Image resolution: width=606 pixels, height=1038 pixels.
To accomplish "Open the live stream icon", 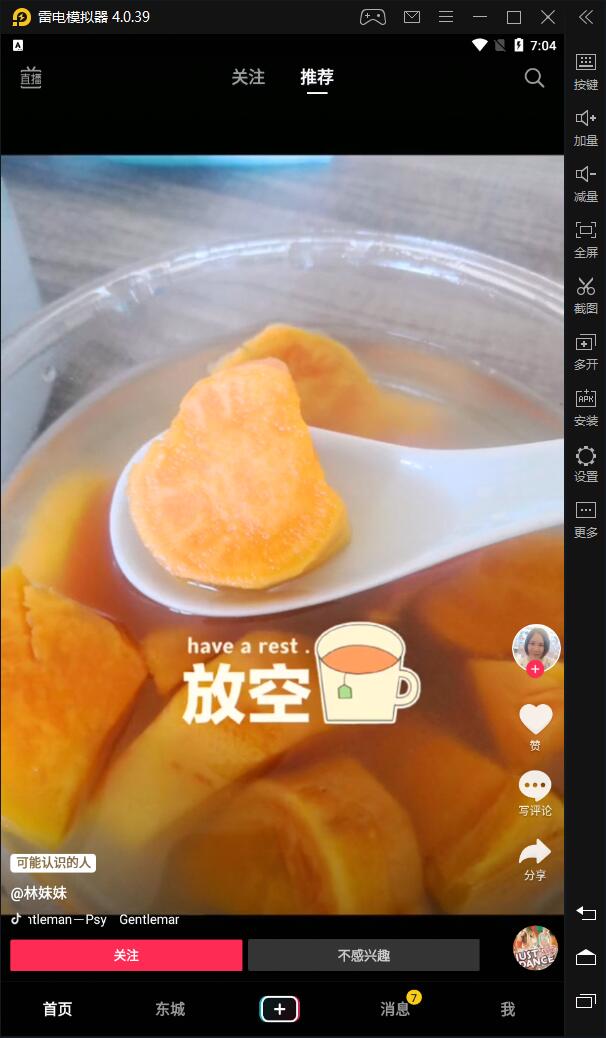I will (31, 77).
